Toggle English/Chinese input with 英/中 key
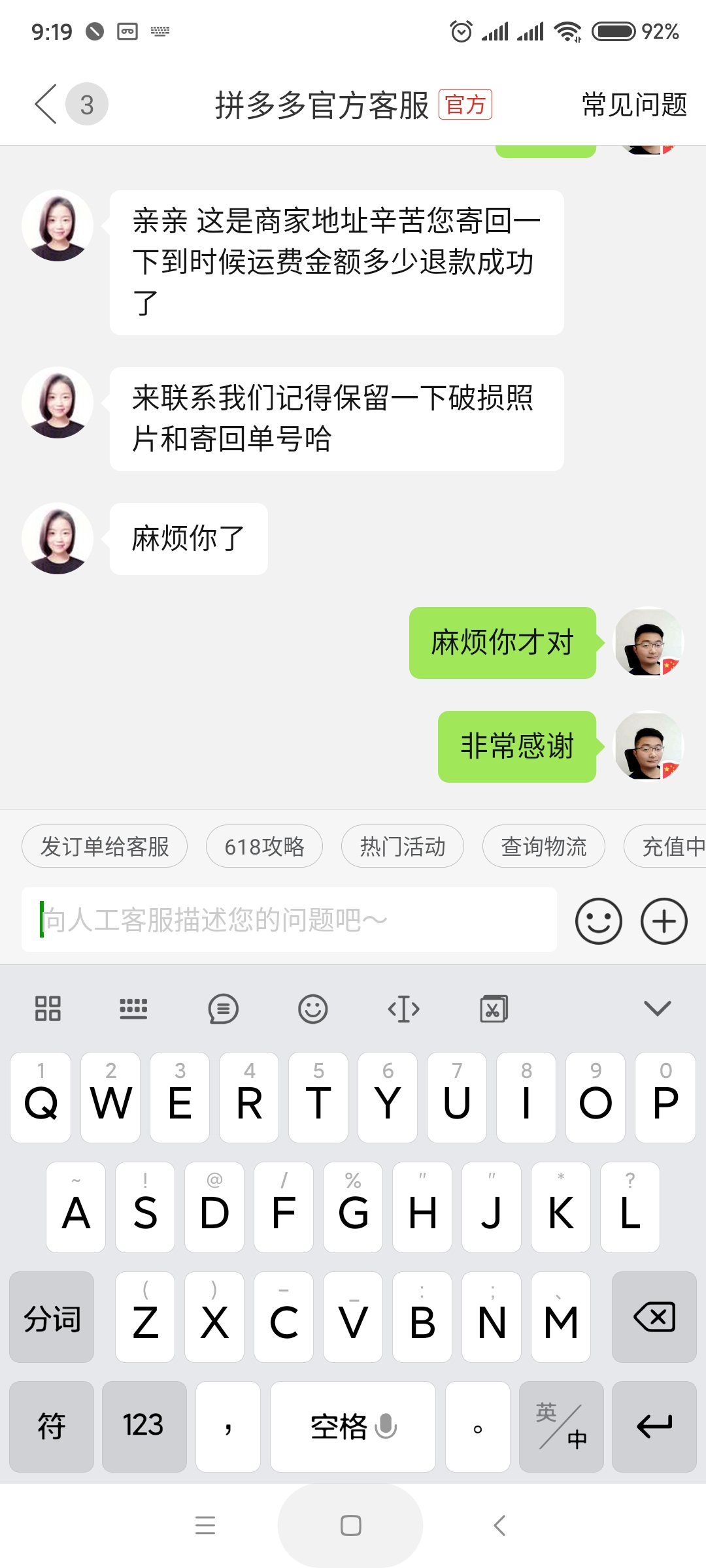Viewport: 706px width, 1568px height. click(561, 1426)
